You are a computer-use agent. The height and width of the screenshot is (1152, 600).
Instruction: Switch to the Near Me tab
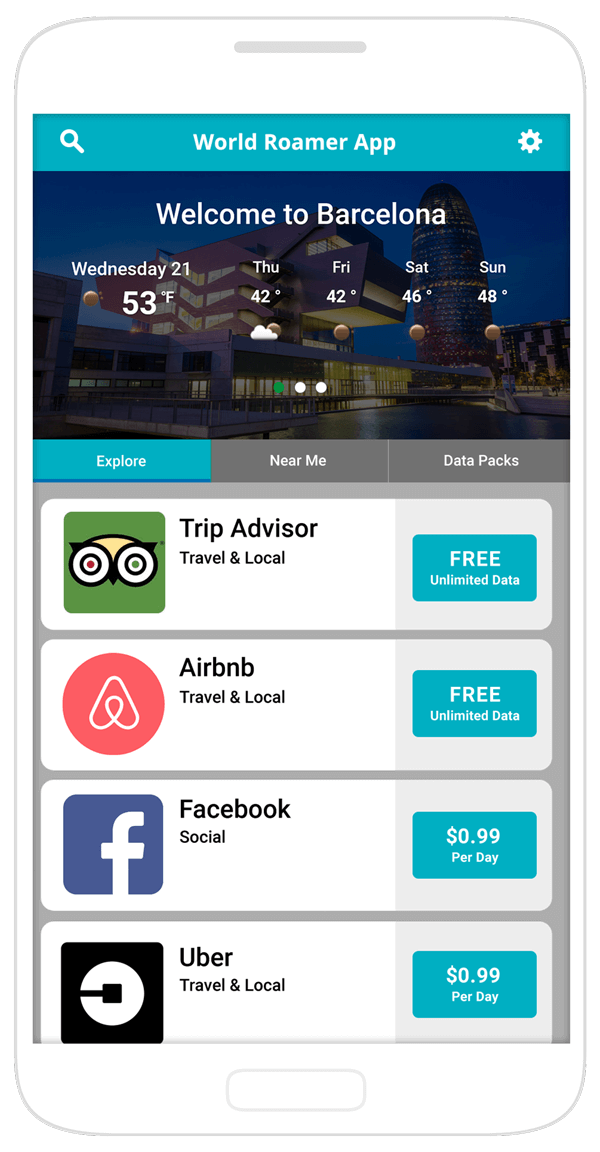[298, 461]
